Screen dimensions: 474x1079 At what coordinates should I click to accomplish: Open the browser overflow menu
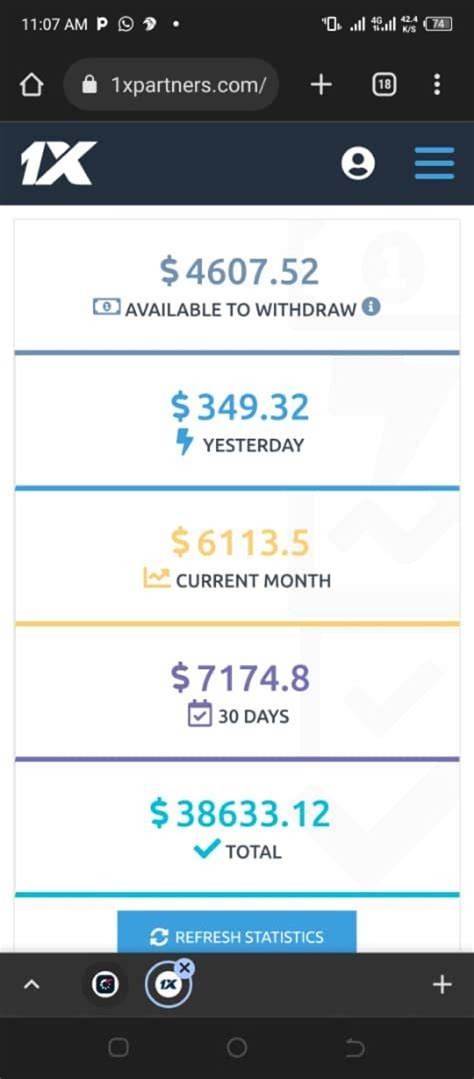(437, 85)
